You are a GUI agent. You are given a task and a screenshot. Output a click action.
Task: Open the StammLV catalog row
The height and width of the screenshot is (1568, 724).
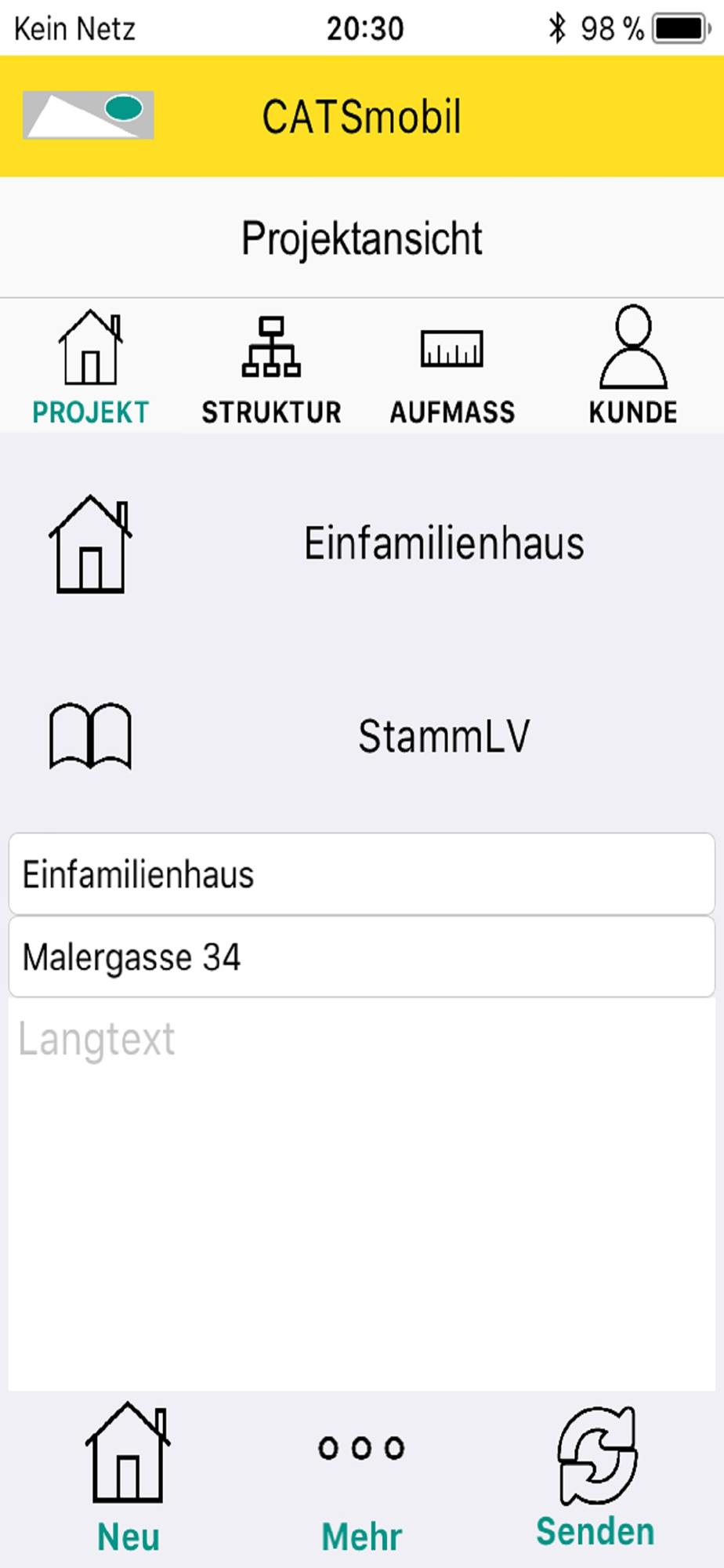(362, 737)
